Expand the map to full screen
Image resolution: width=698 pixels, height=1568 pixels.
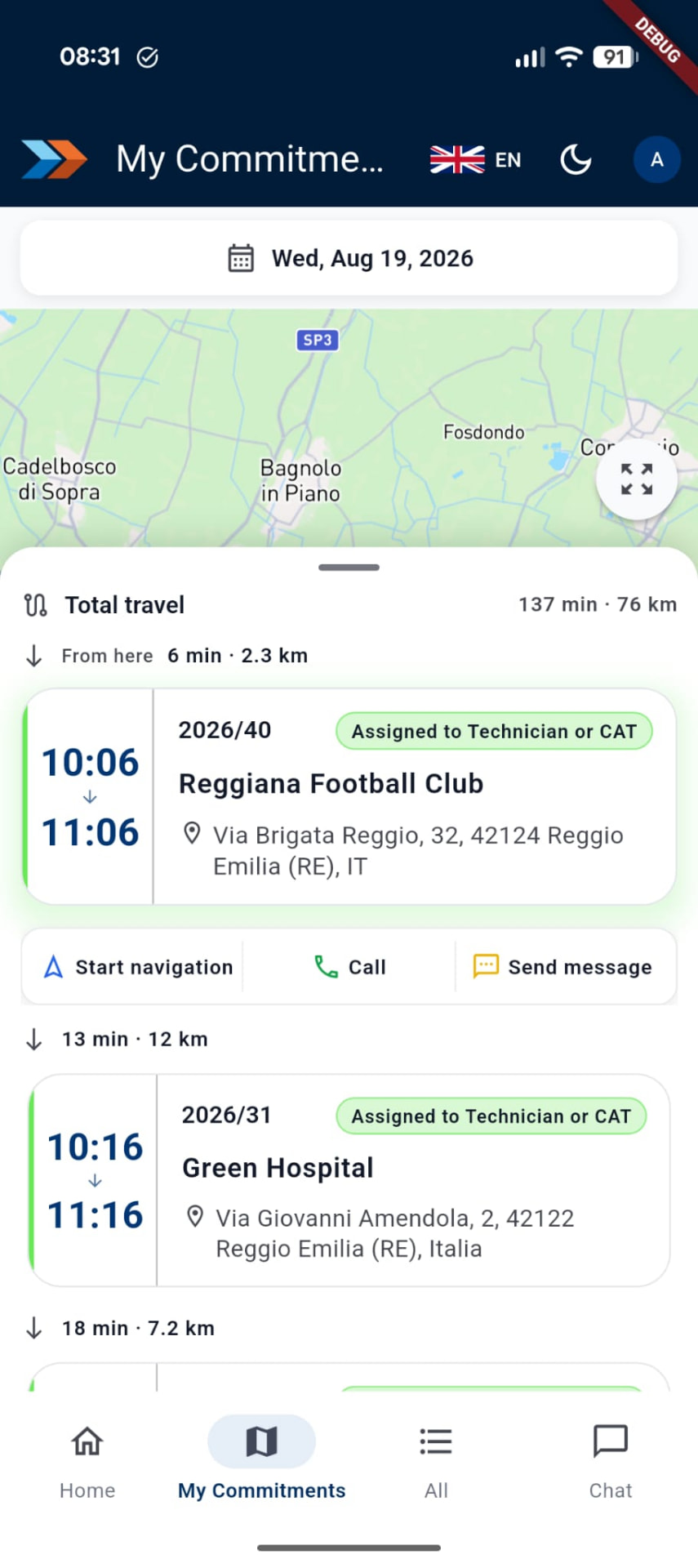click(x=637, y=479)
